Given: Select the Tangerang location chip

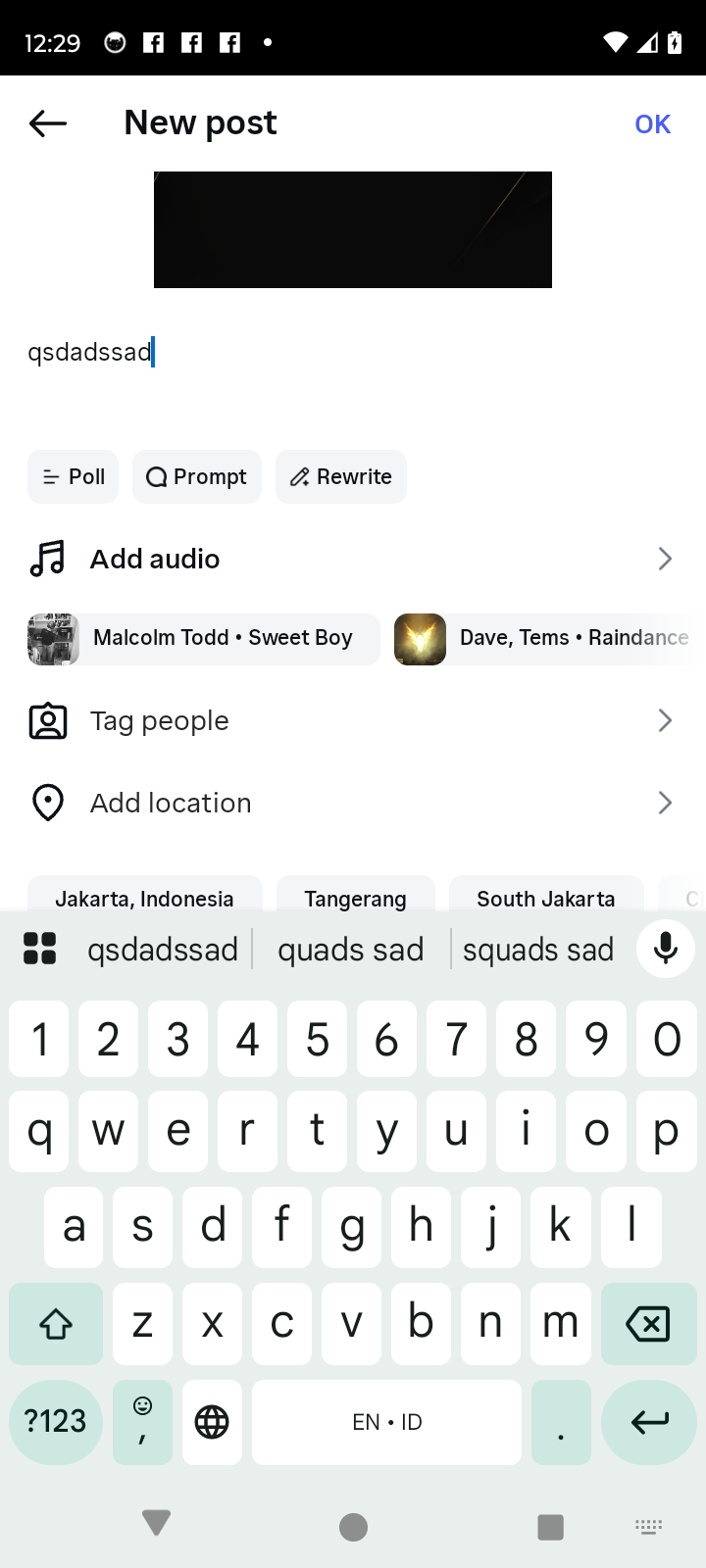Looking at the screenshot, I should pos(355,896).
